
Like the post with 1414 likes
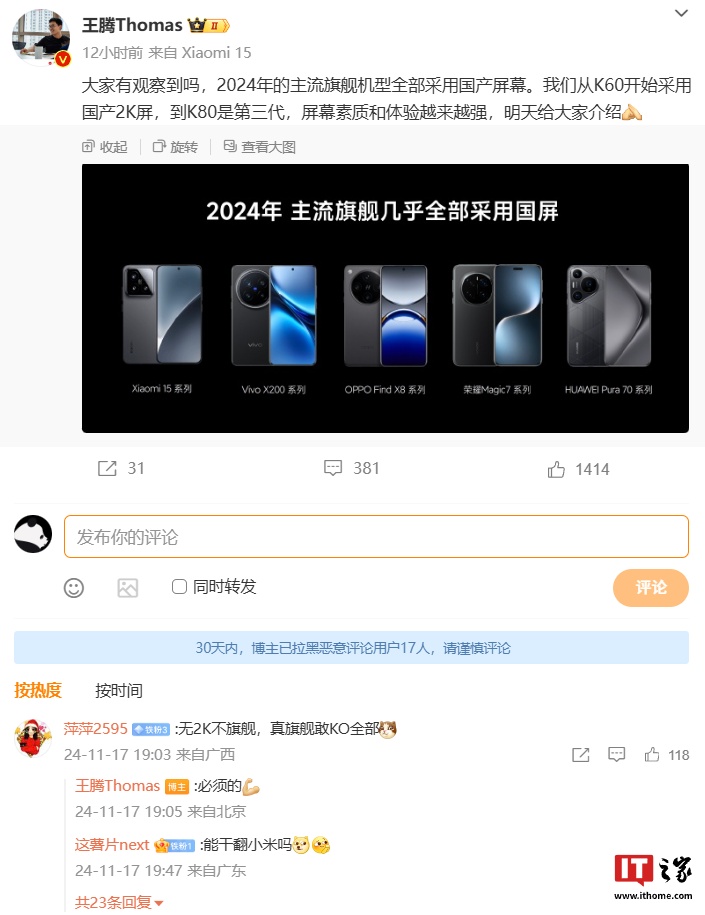[578, 468]
